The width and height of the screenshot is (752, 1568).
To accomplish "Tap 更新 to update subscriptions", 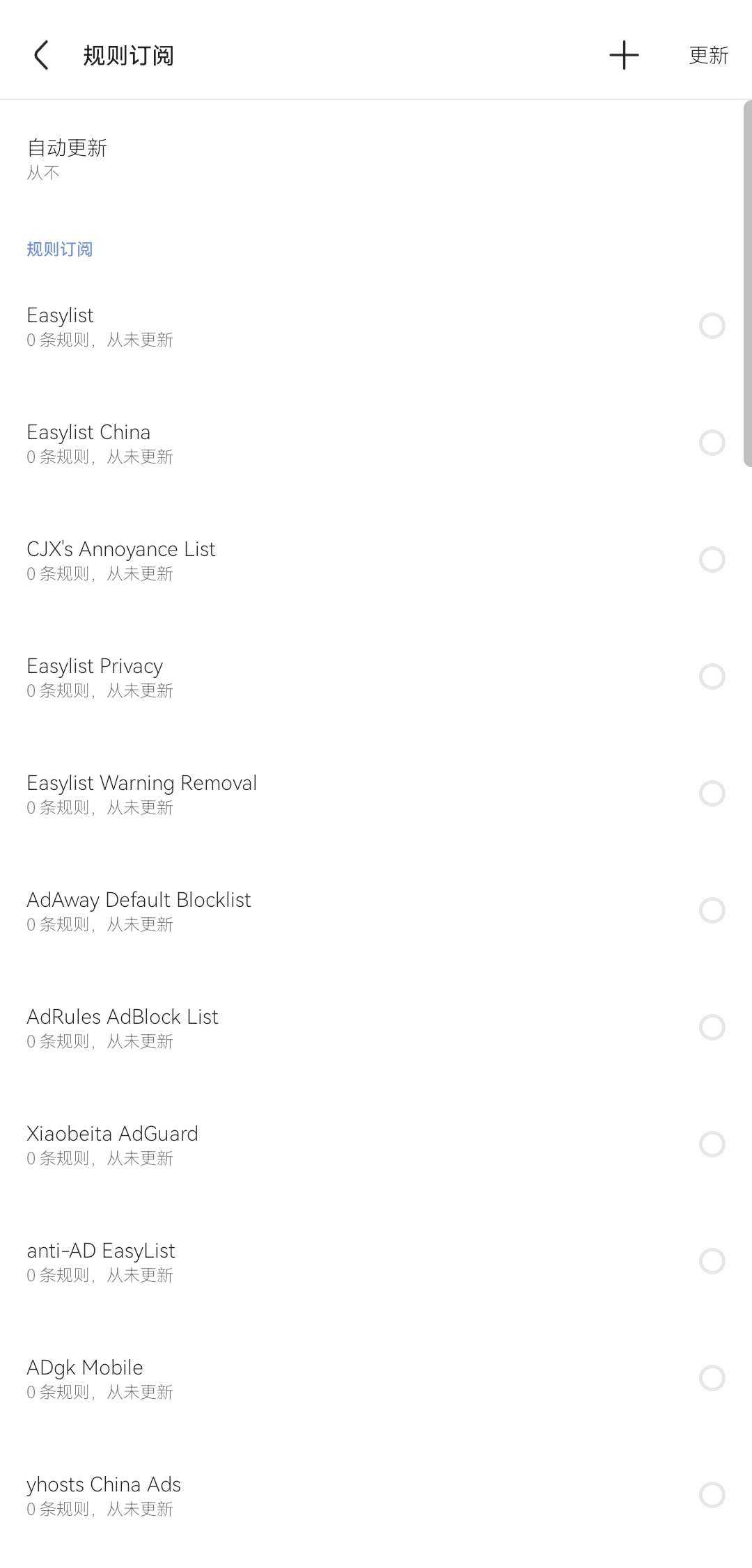I will click(709, 55).
